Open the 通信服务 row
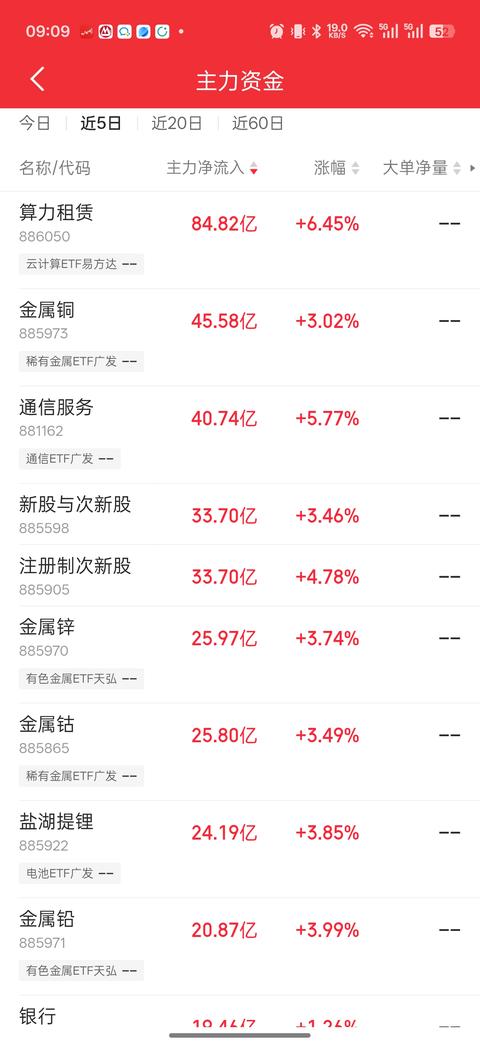Viewport: 480px width, 1046px height. pos(240,435)
